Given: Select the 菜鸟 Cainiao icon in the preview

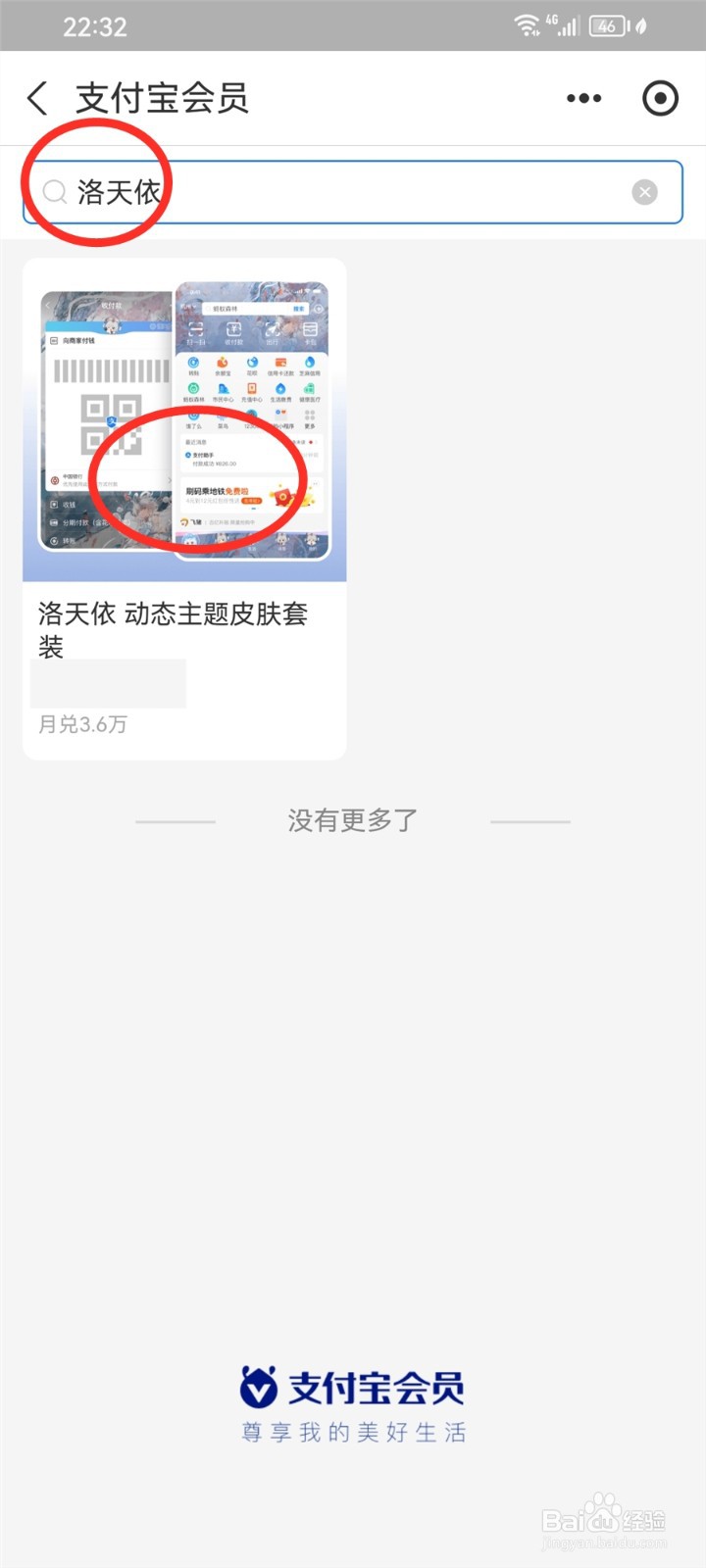Looking at the screenshot, I should [222, 416].
